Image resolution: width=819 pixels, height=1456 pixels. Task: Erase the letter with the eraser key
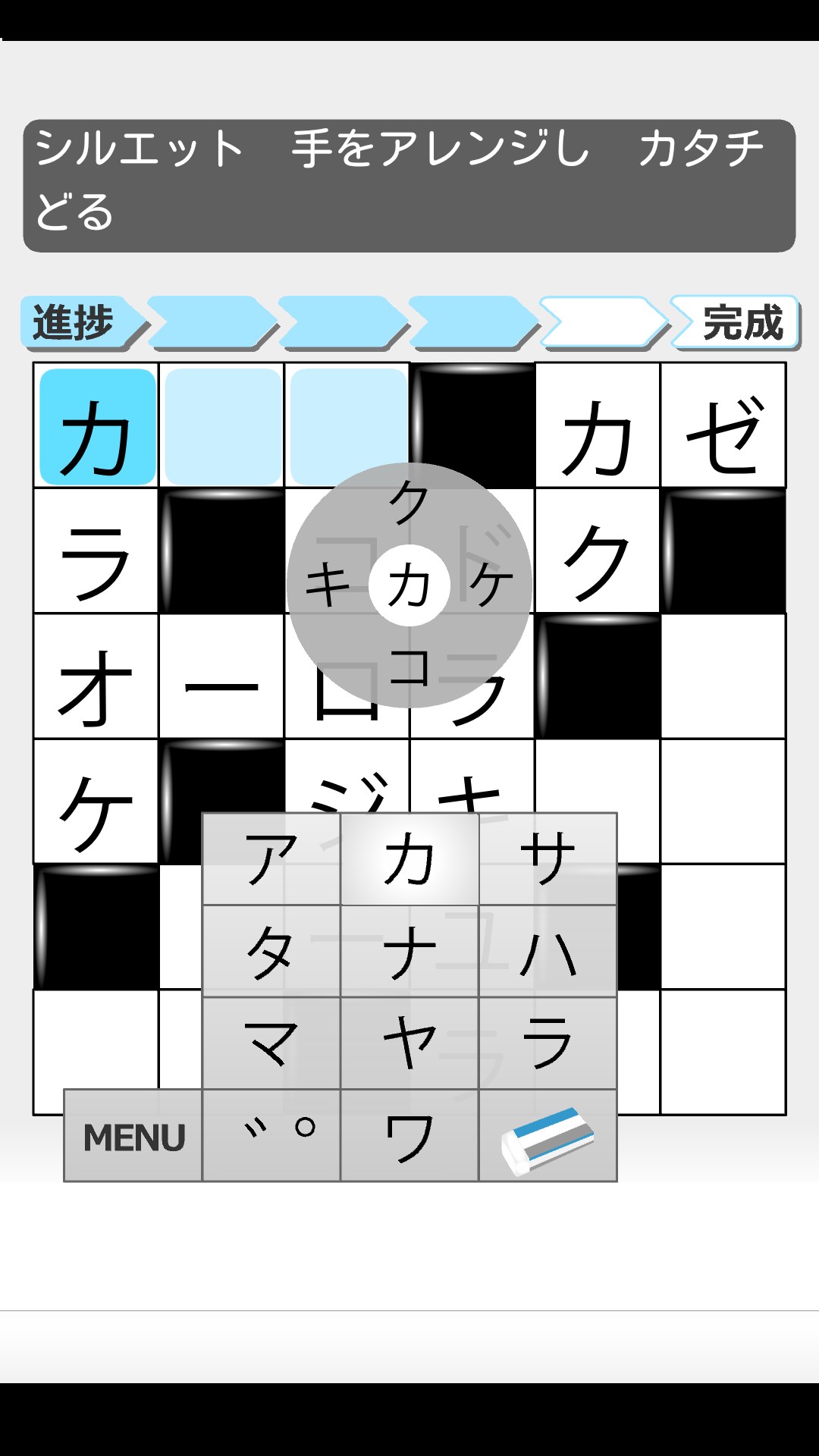tap(548, 1136)
